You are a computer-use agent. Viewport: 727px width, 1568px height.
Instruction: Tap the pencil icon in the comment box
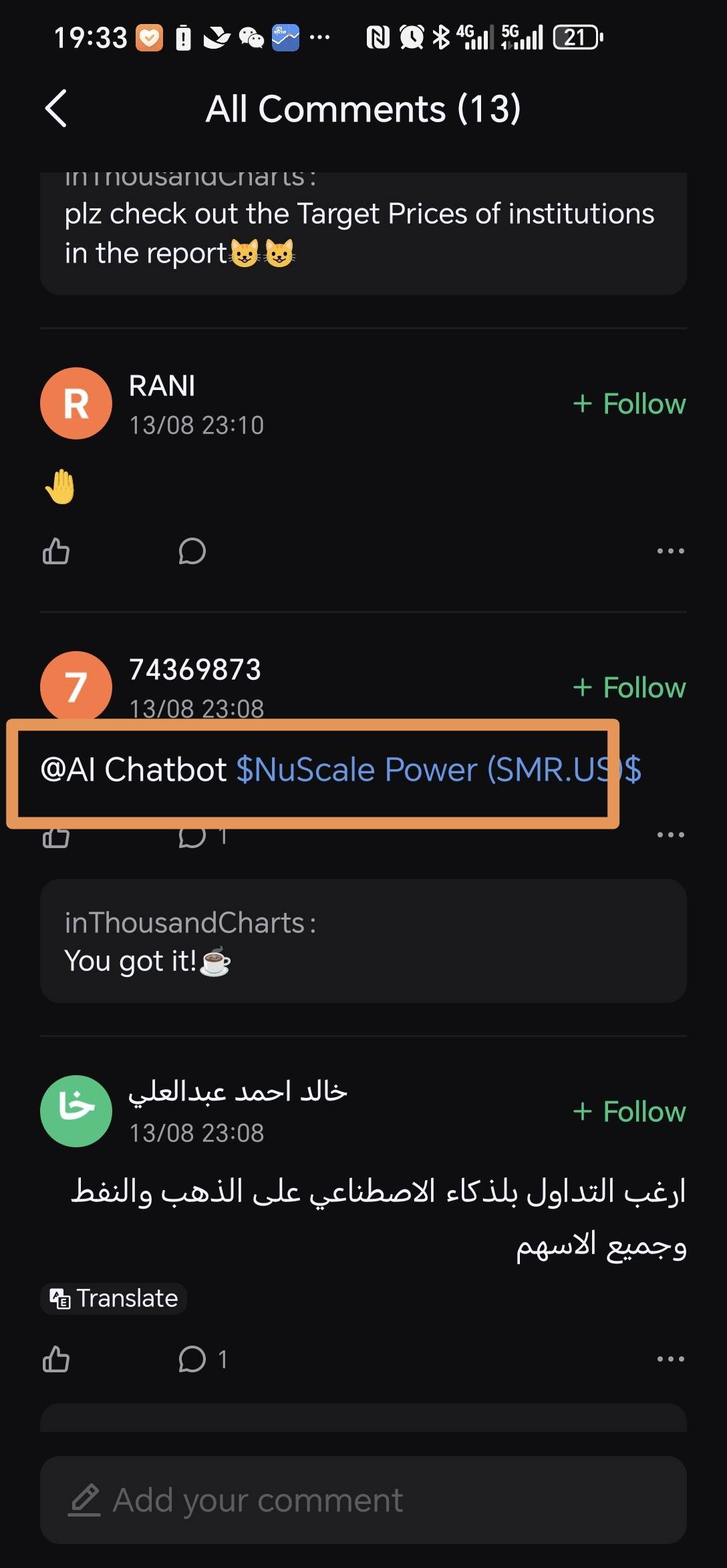click(x=86, y=1501)
